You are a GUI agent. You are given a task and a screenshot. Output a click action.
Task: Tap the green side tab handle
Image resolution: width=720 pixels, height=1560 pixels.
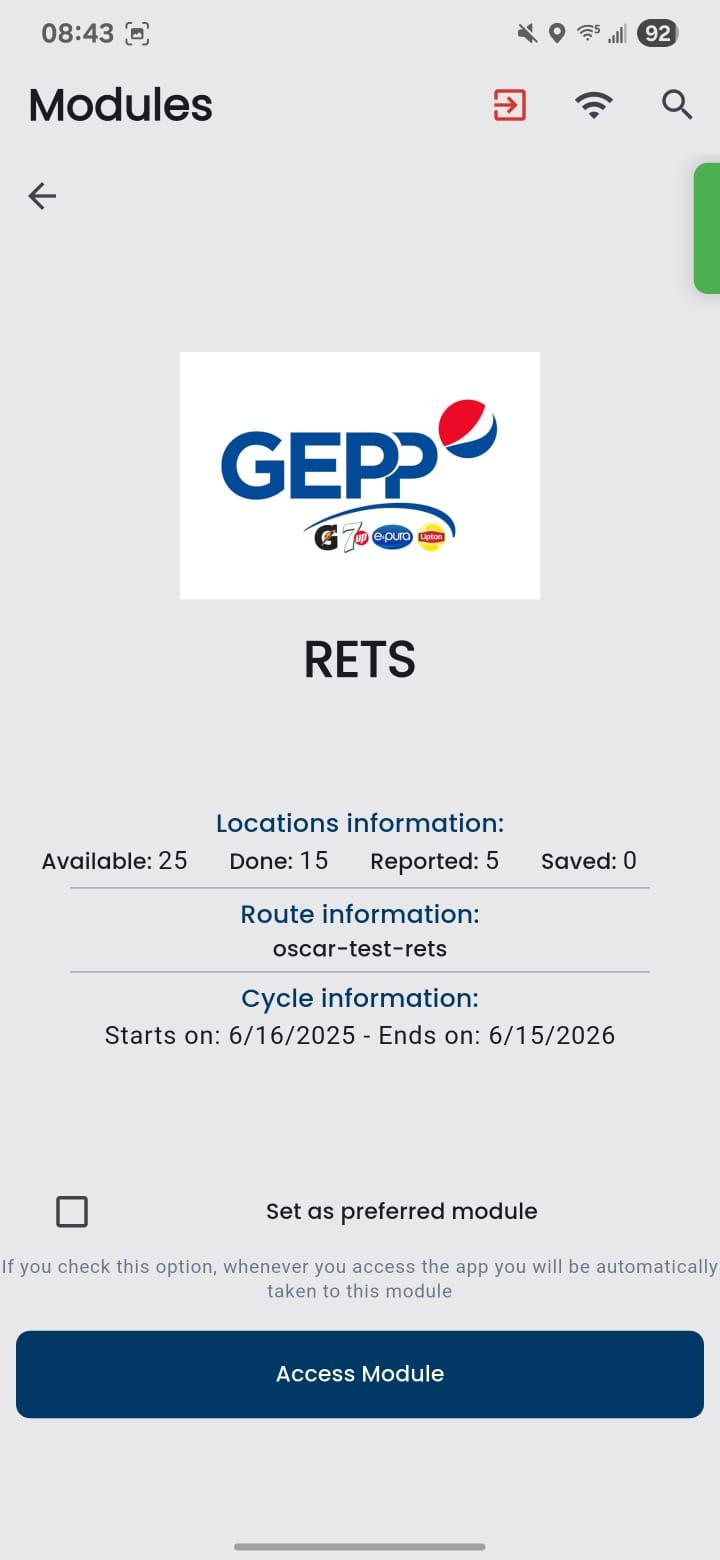pos(707,229)
